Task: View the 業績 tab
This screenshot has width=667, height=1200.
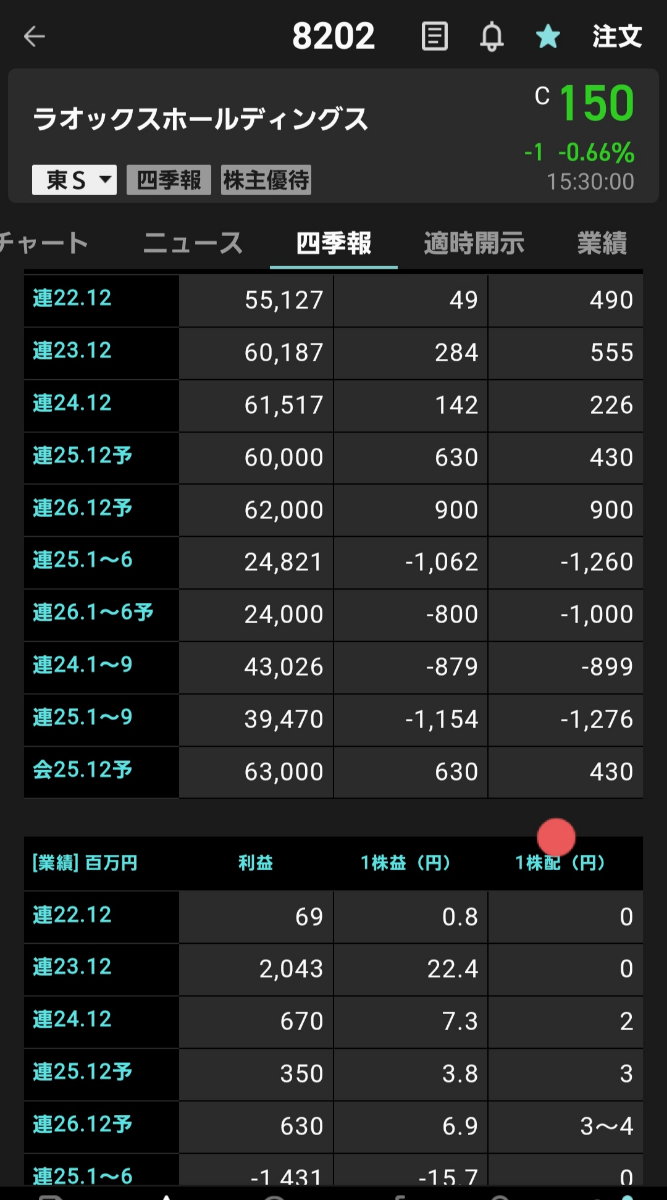Action: pyautogui.click(x=602, y=243)
